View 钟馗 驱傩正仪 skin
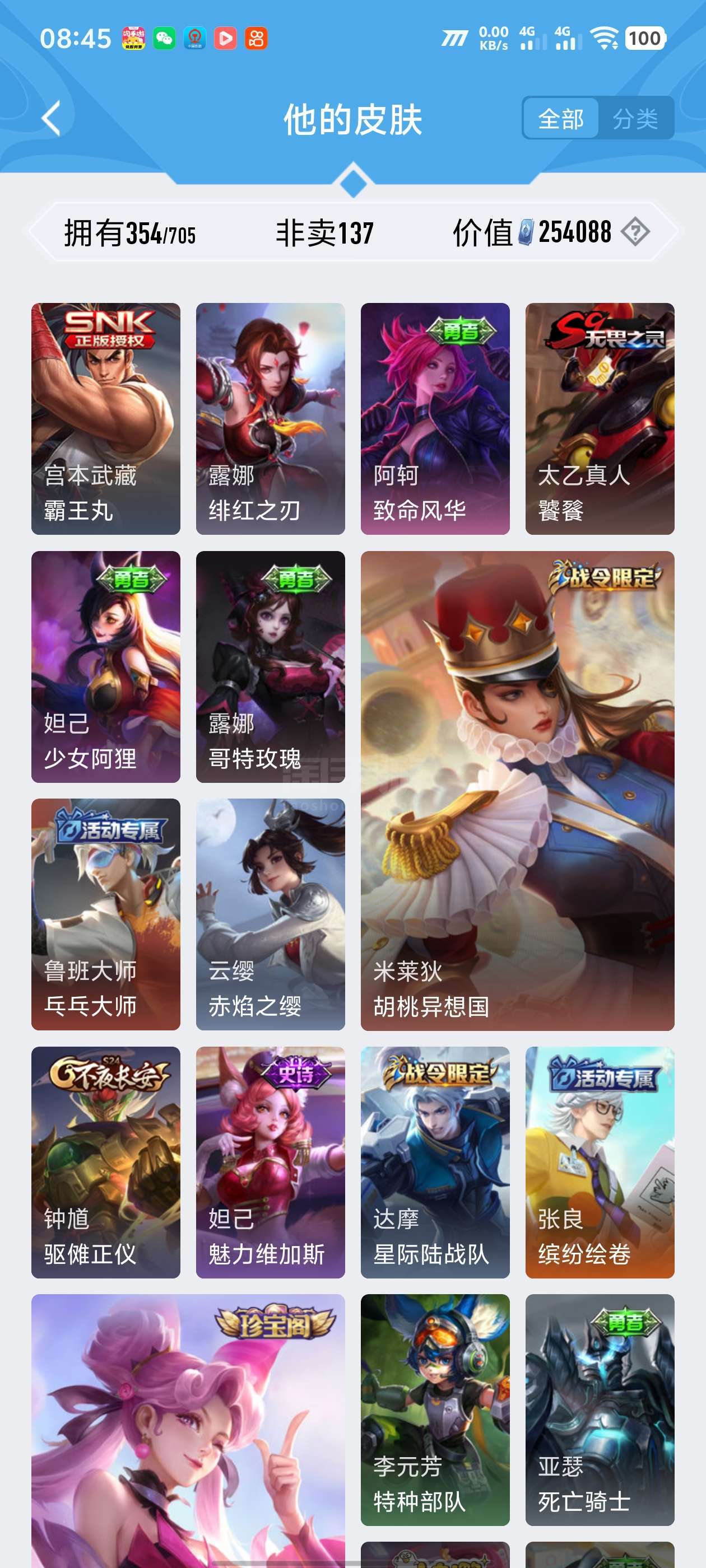This screenshot has width=706, height=1568. point(106,1162)
